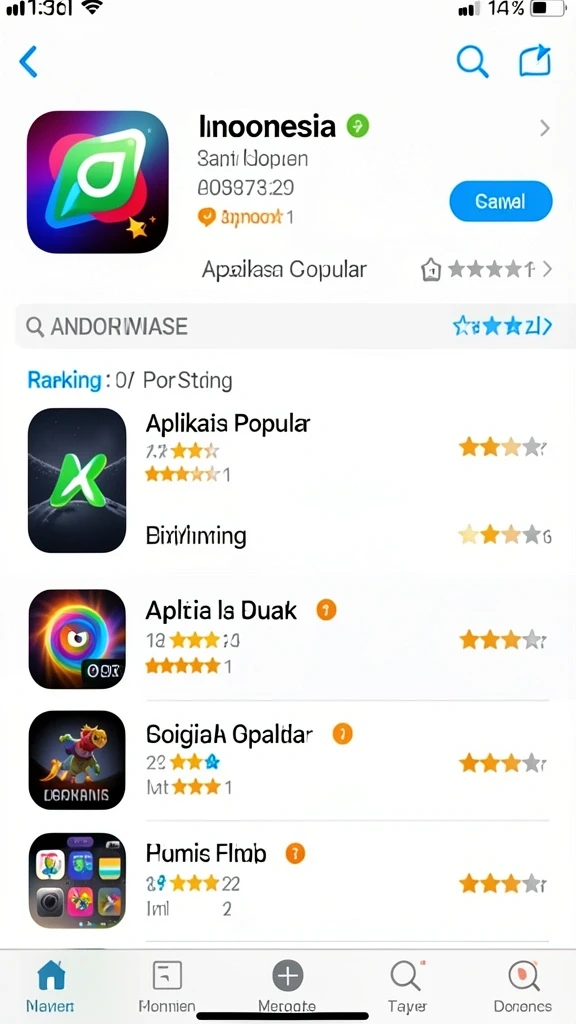Switch to the Monnien tab
Image resolution: width=576 pixels, height=1024 pixels.
(167, 986)
